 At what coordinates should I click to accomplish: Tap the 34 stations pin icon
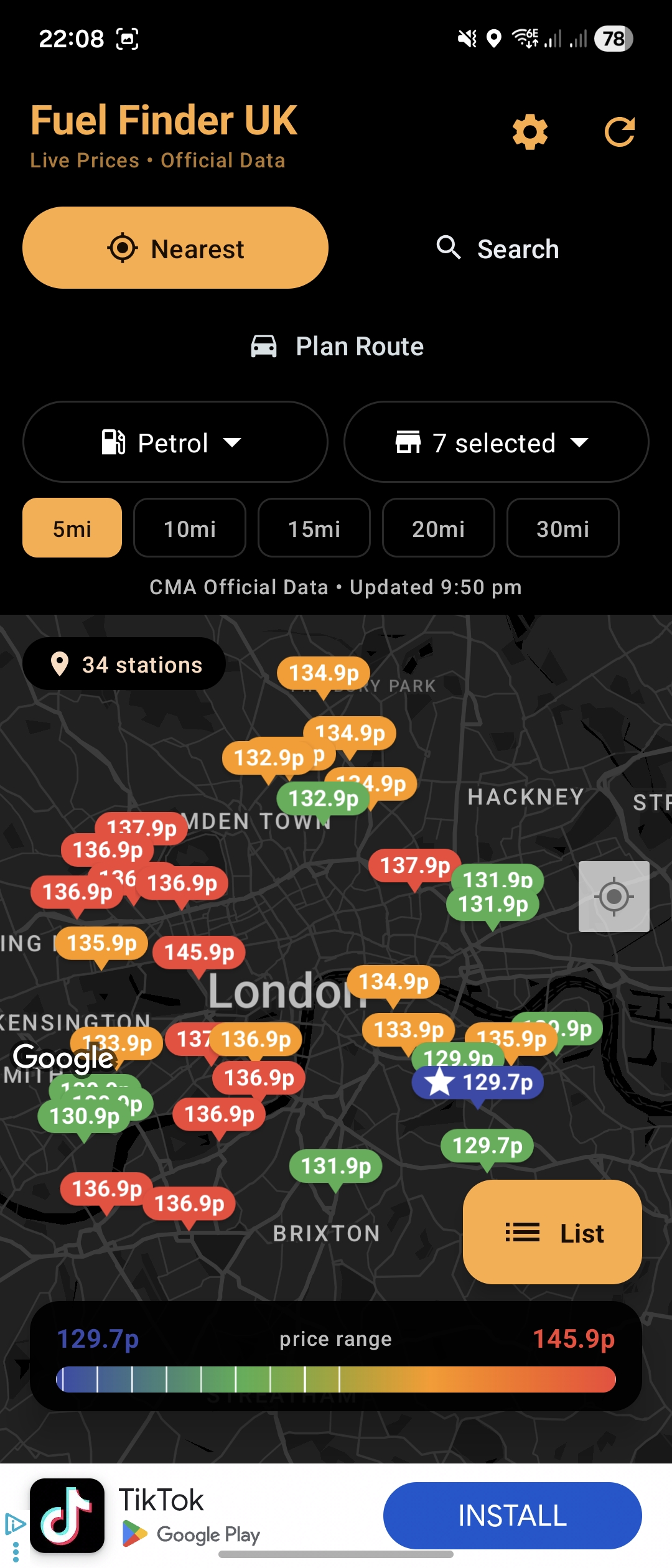pos(59,663)
